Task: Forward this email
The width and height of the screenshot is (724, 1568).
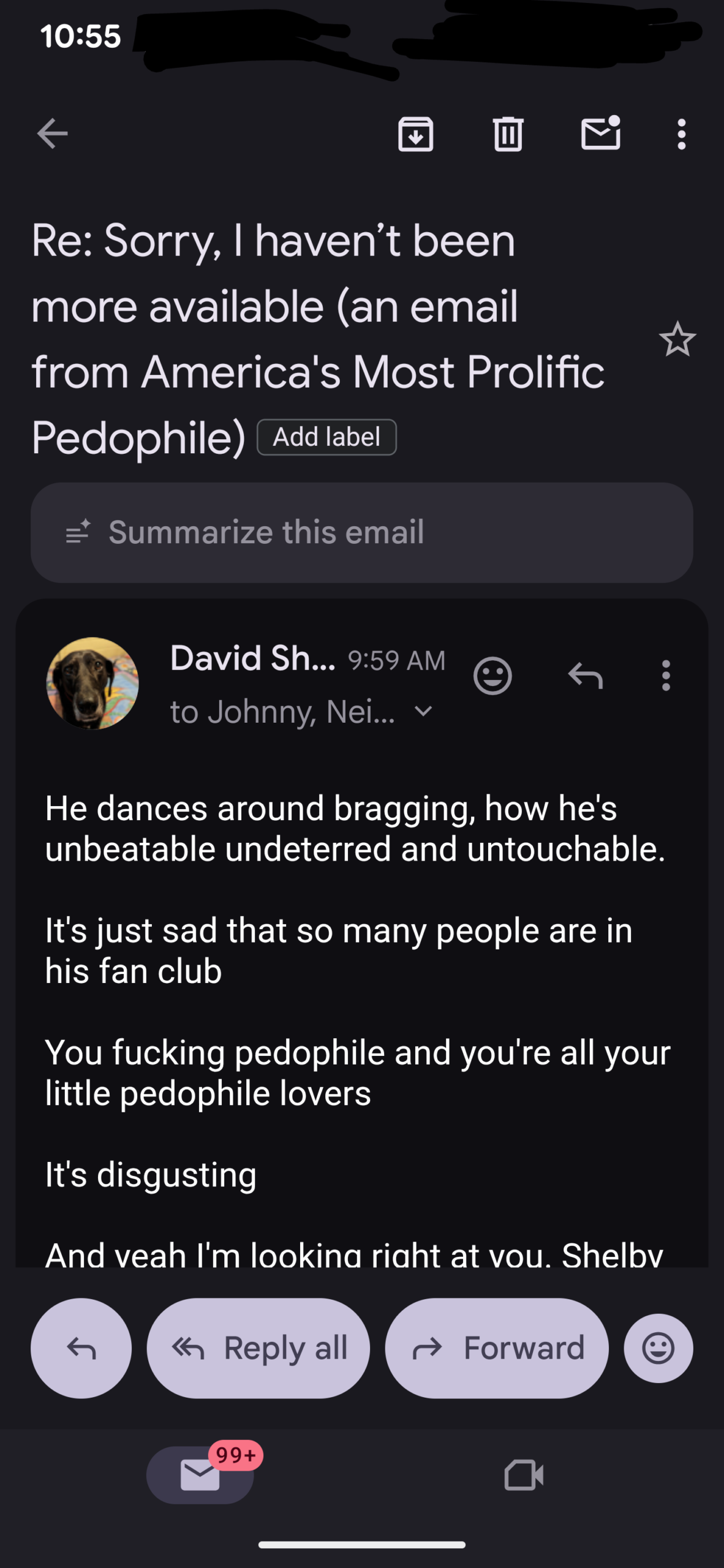Action: point(496,1347)
